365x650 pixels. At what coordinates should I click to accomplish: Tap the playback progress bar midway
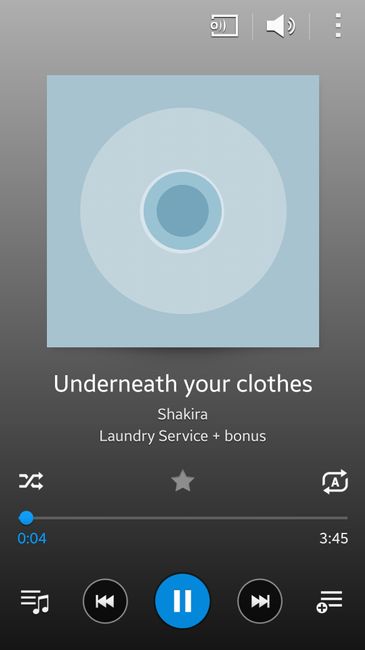(x=182, y=518)
